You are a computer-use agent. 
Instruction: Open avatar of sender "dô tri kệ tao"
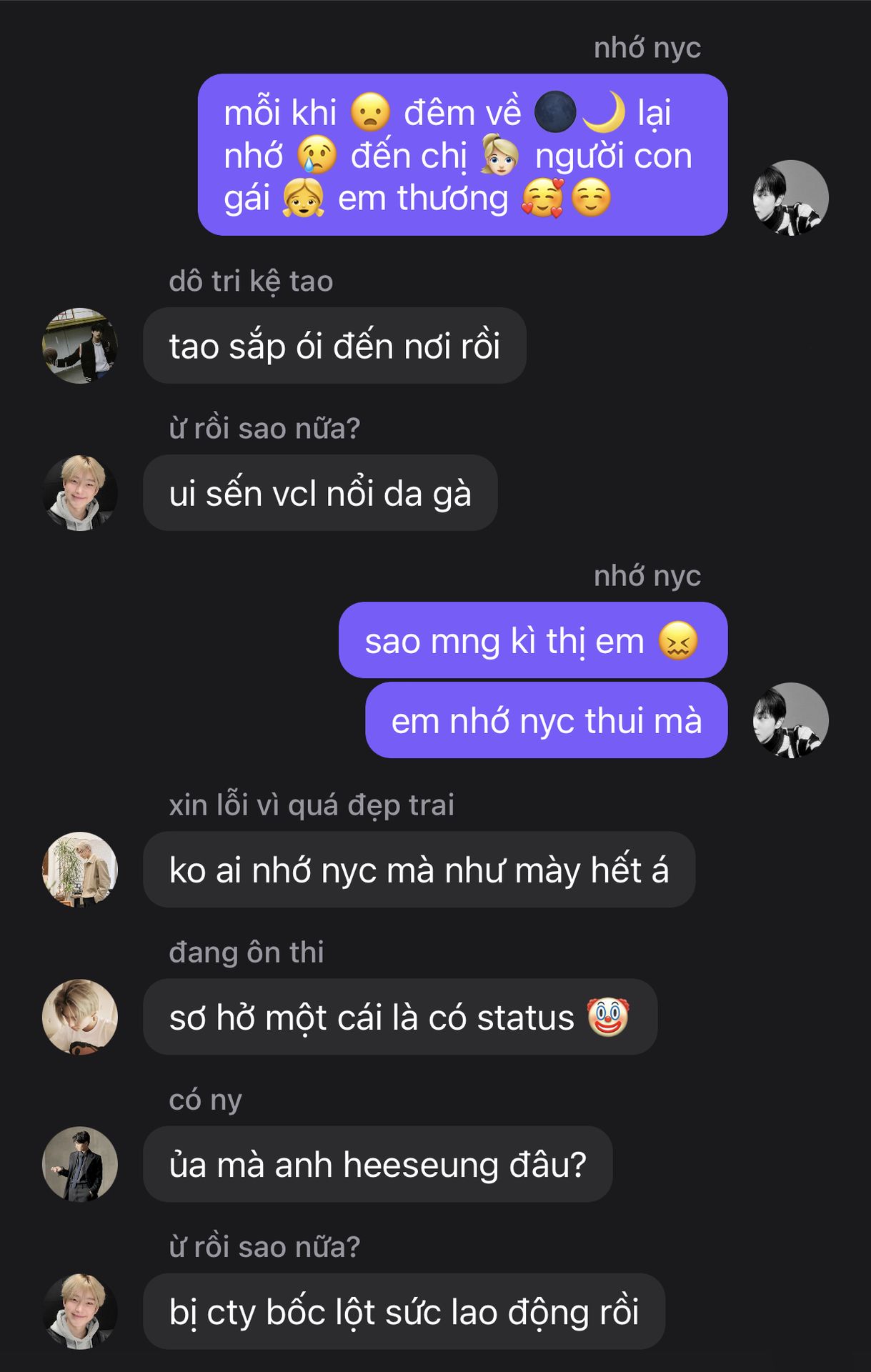pyautogui.click(x=80, y=346)
